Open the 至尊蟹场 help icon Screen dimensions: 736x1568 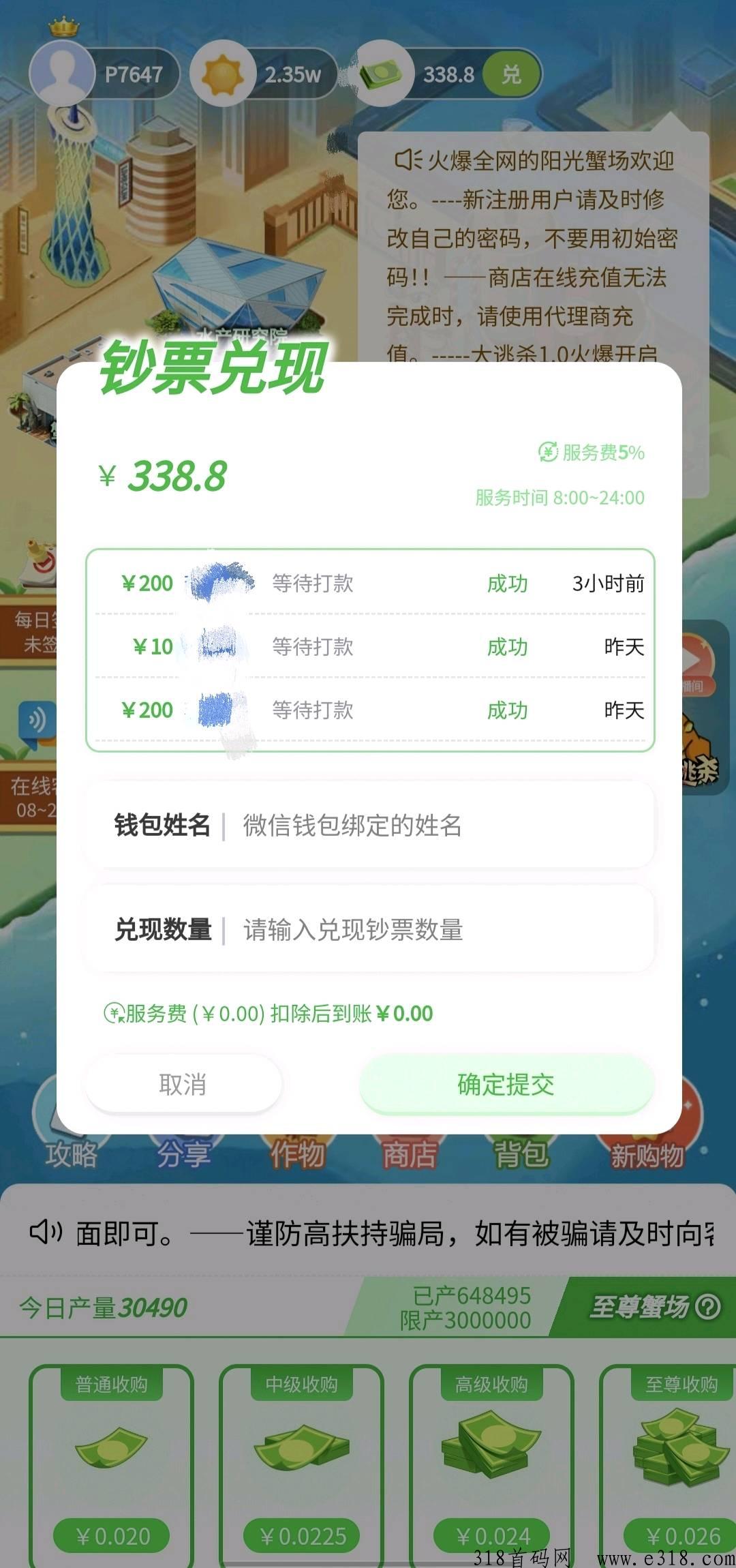[709, 1307]
